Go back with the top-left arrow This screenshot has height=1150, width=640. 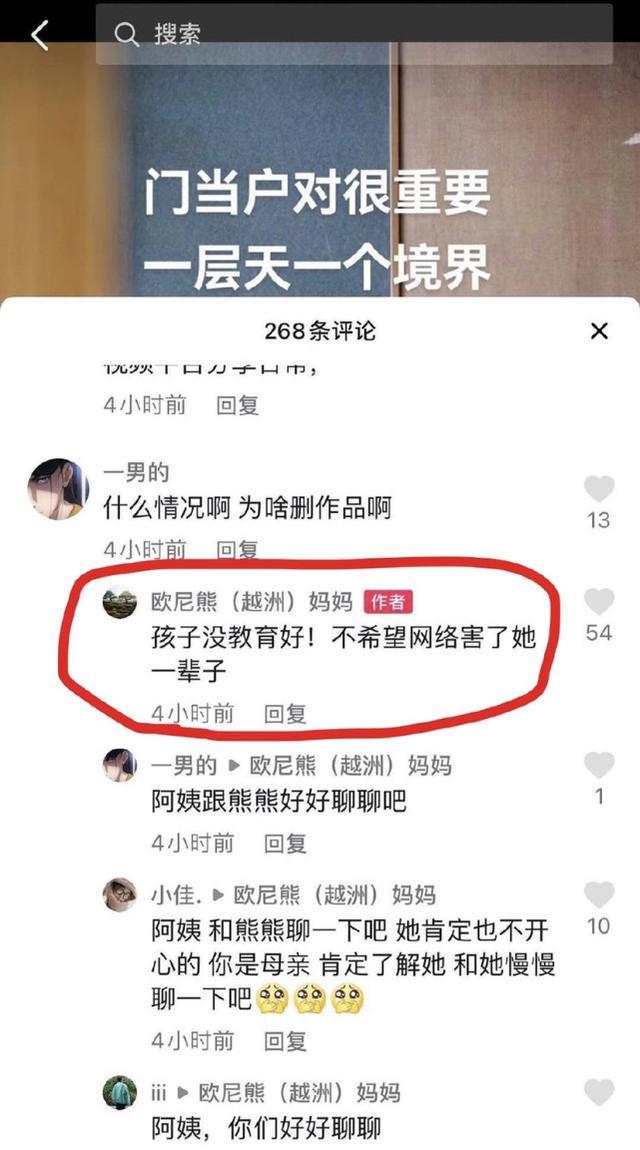(x=39, y=35)
